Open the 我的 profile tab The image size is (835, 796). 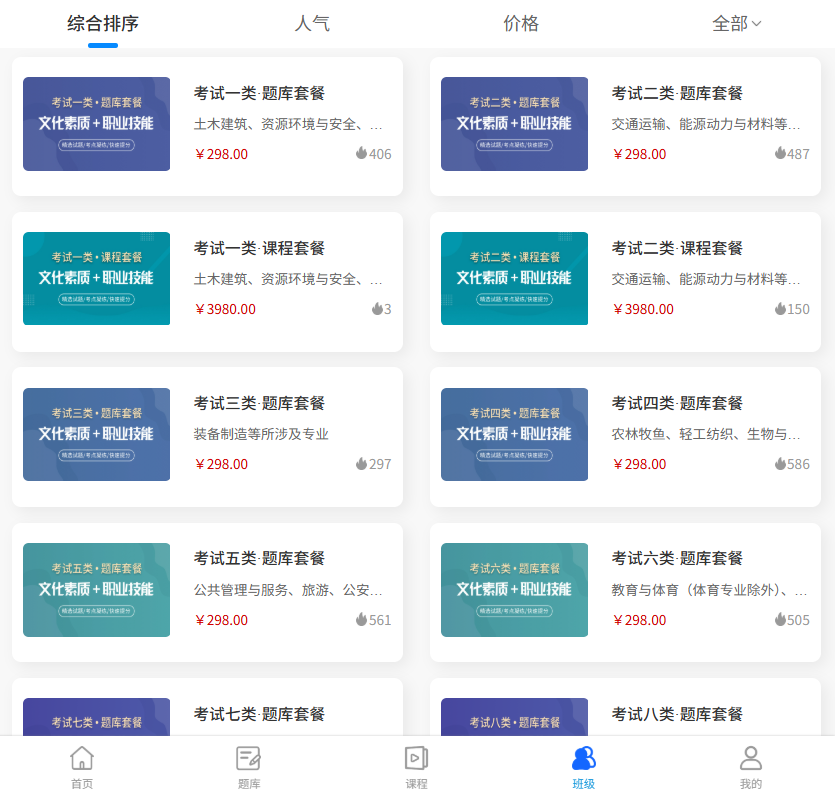(x=750, y=767)
